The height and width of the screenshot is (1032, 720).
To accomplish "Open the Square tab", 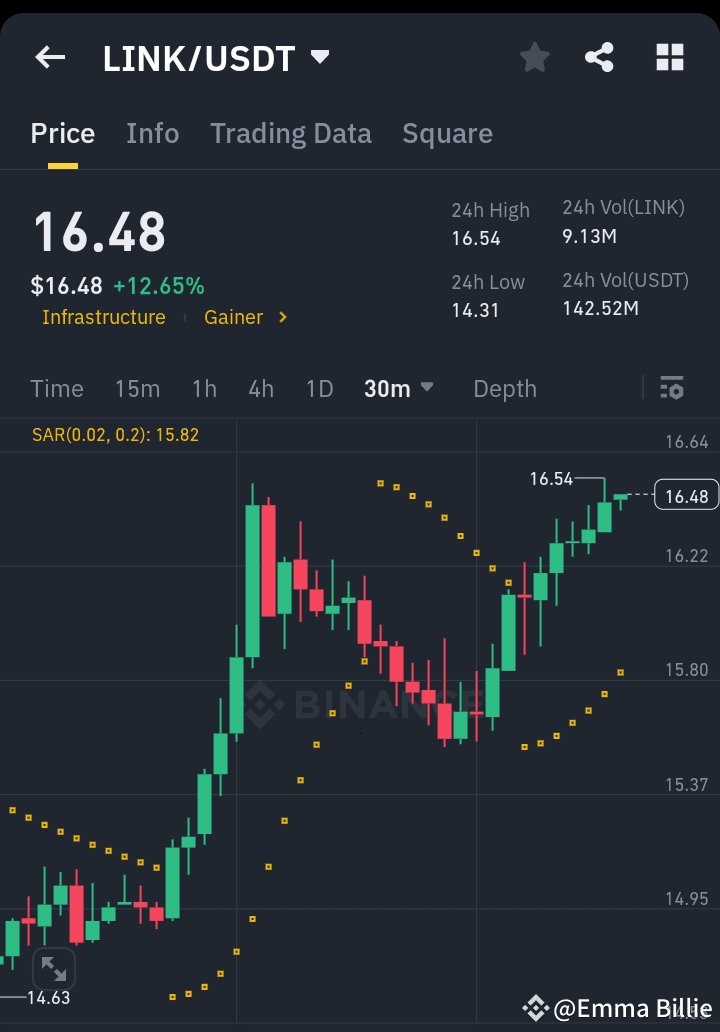I will pyautogui.click(x=447, y=133).
